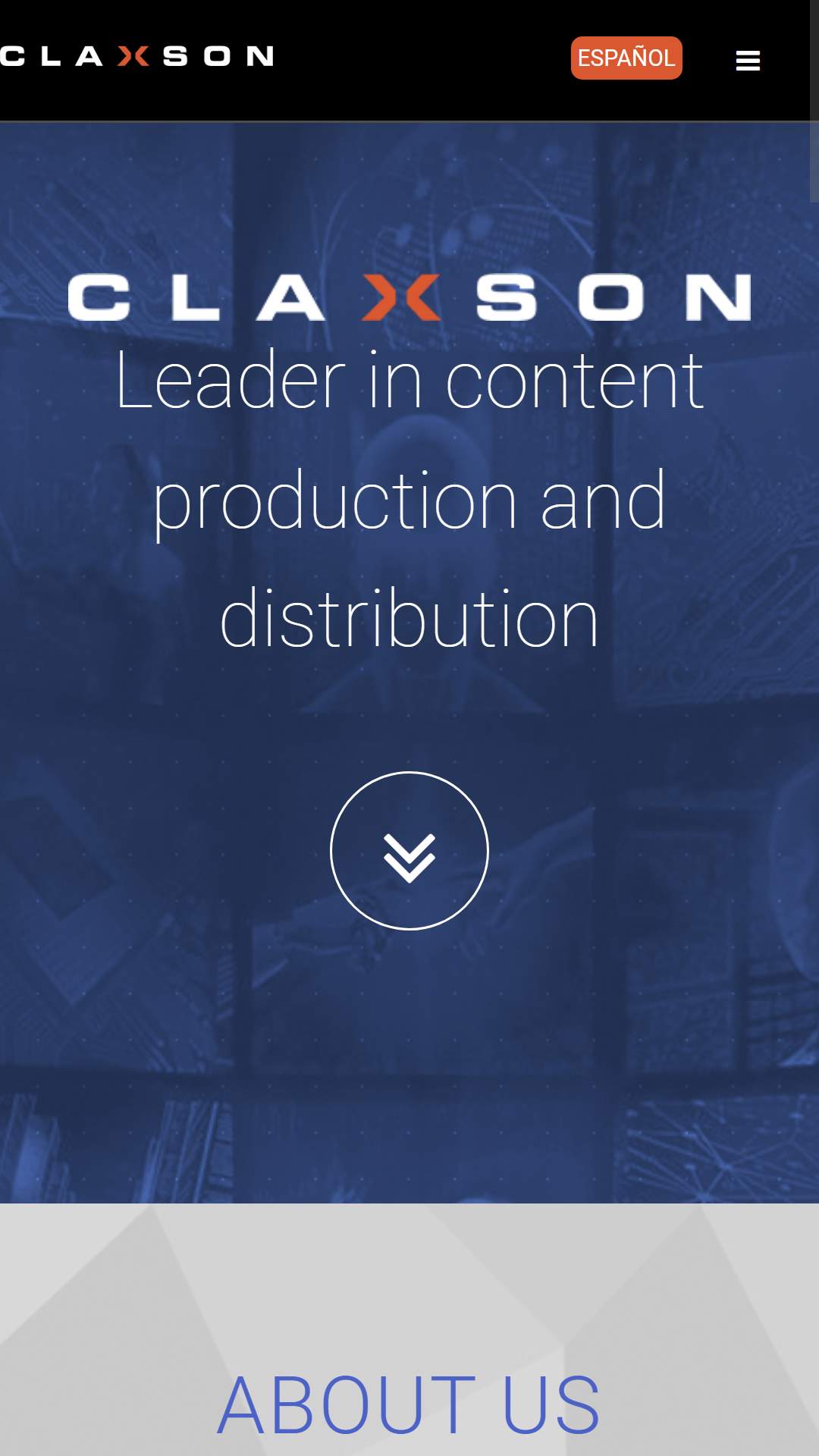Tap the circular double-chevron down button
Screen dimensions: 819x1456
pyautogui.click(x=409, y=851)
